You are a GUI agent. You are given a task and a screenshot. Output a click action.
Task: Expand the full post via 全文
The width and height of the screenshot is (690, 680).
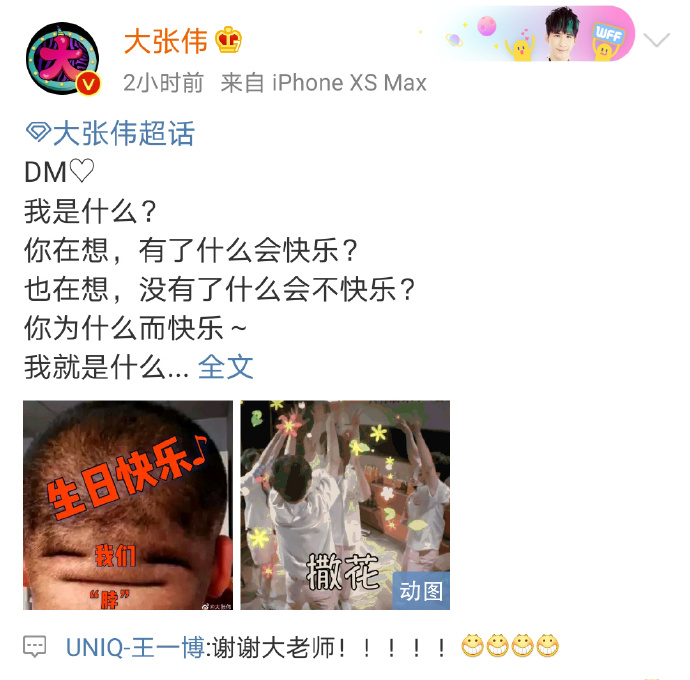(x=226, y=366)
